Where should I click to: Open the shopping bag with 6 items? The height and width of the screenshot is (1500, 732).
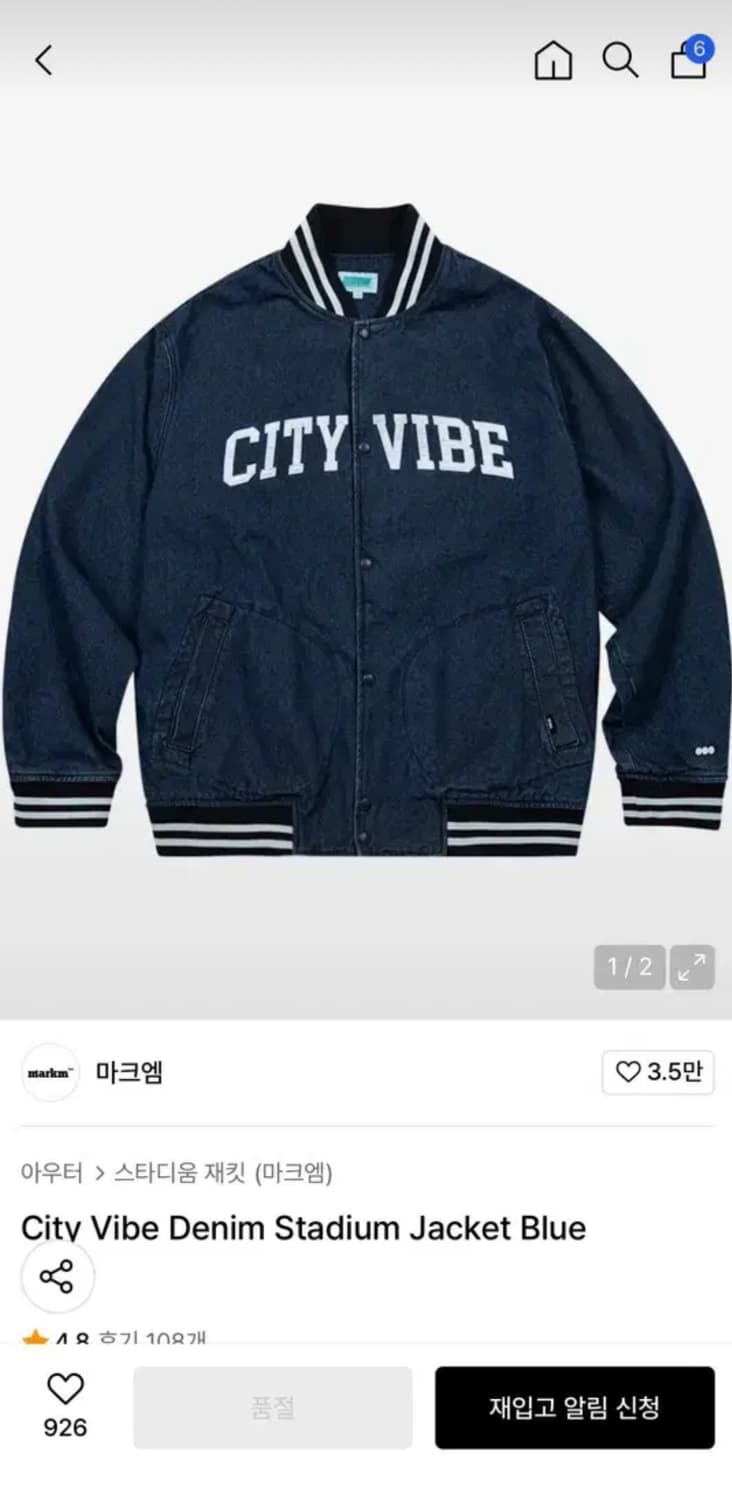pos(691,58)
